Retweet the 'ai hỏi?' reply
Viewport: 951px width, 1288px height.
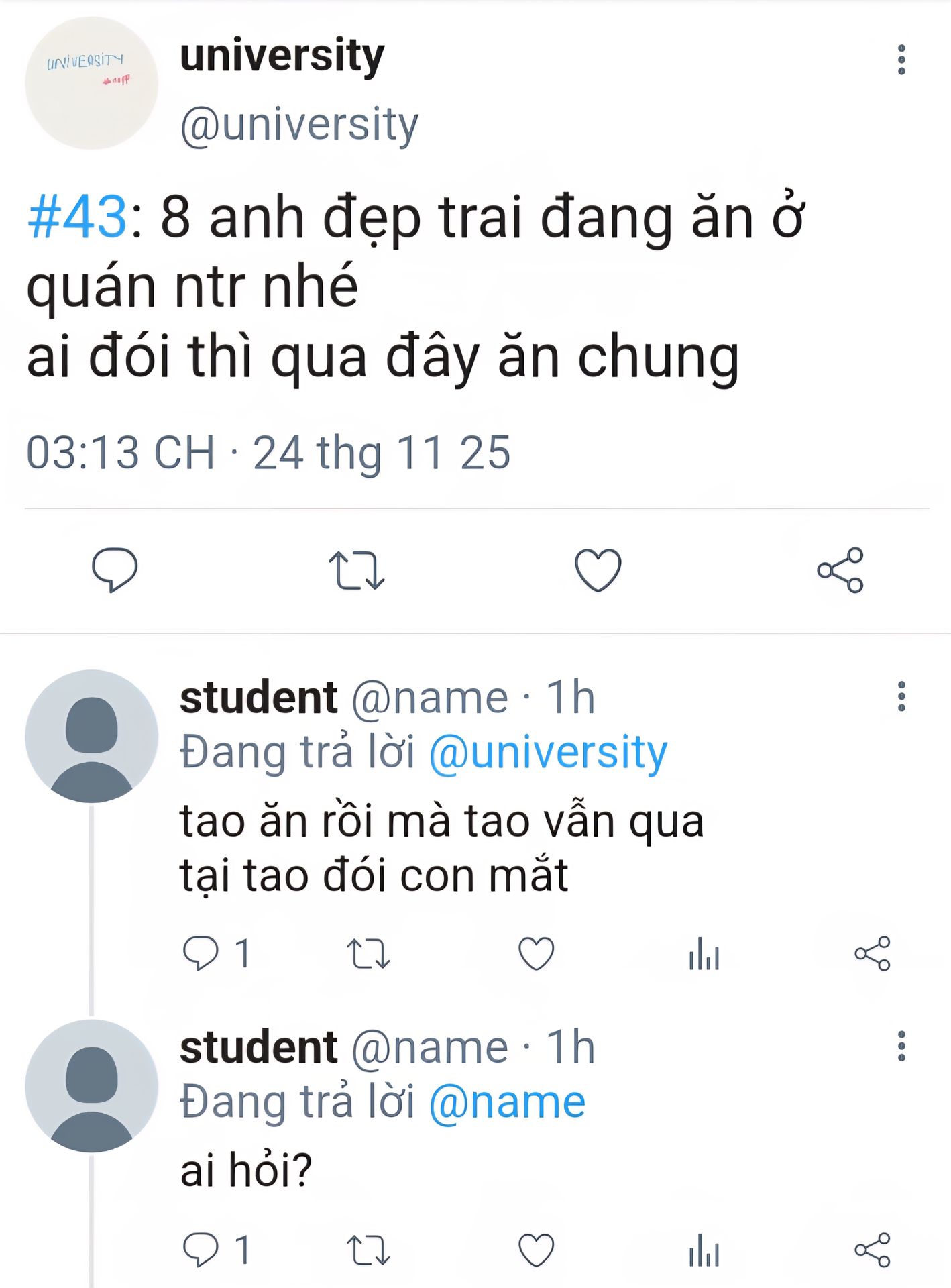point(368,1250)
